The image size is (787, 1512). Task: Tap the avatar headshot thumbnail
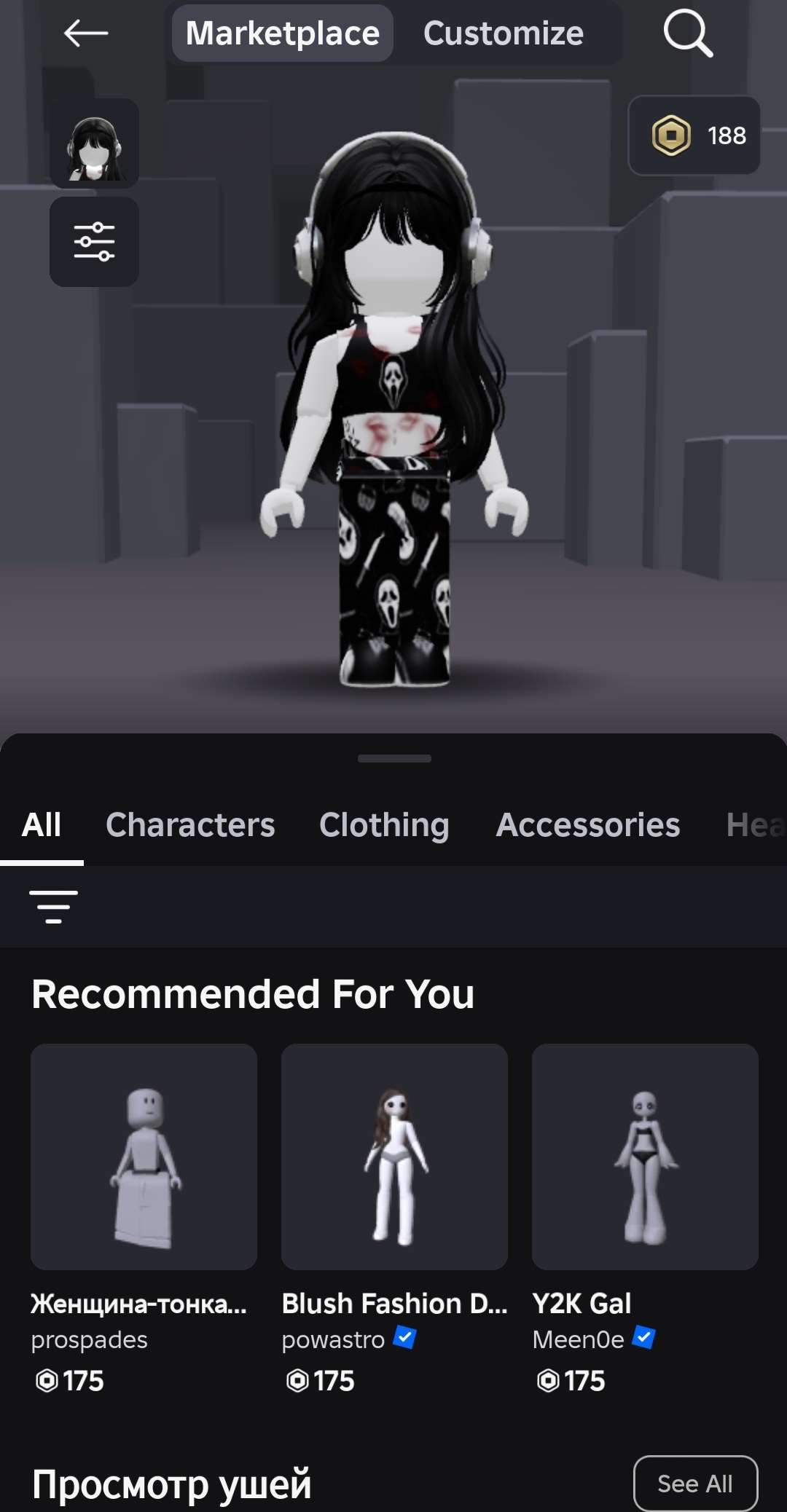click(94, 144)
